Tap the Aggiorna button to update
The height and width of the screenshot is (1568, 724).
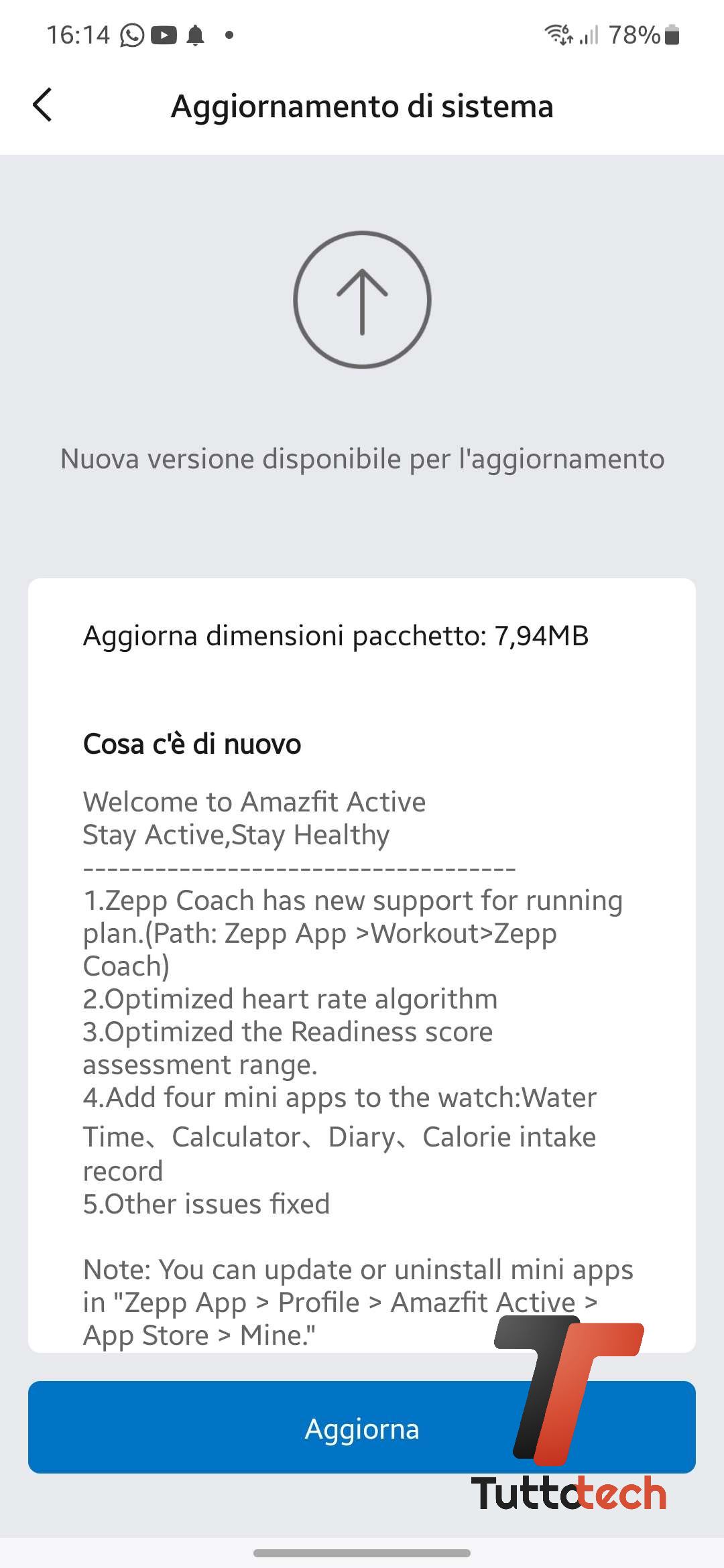pyautogui.click(x=362, y=1428)
